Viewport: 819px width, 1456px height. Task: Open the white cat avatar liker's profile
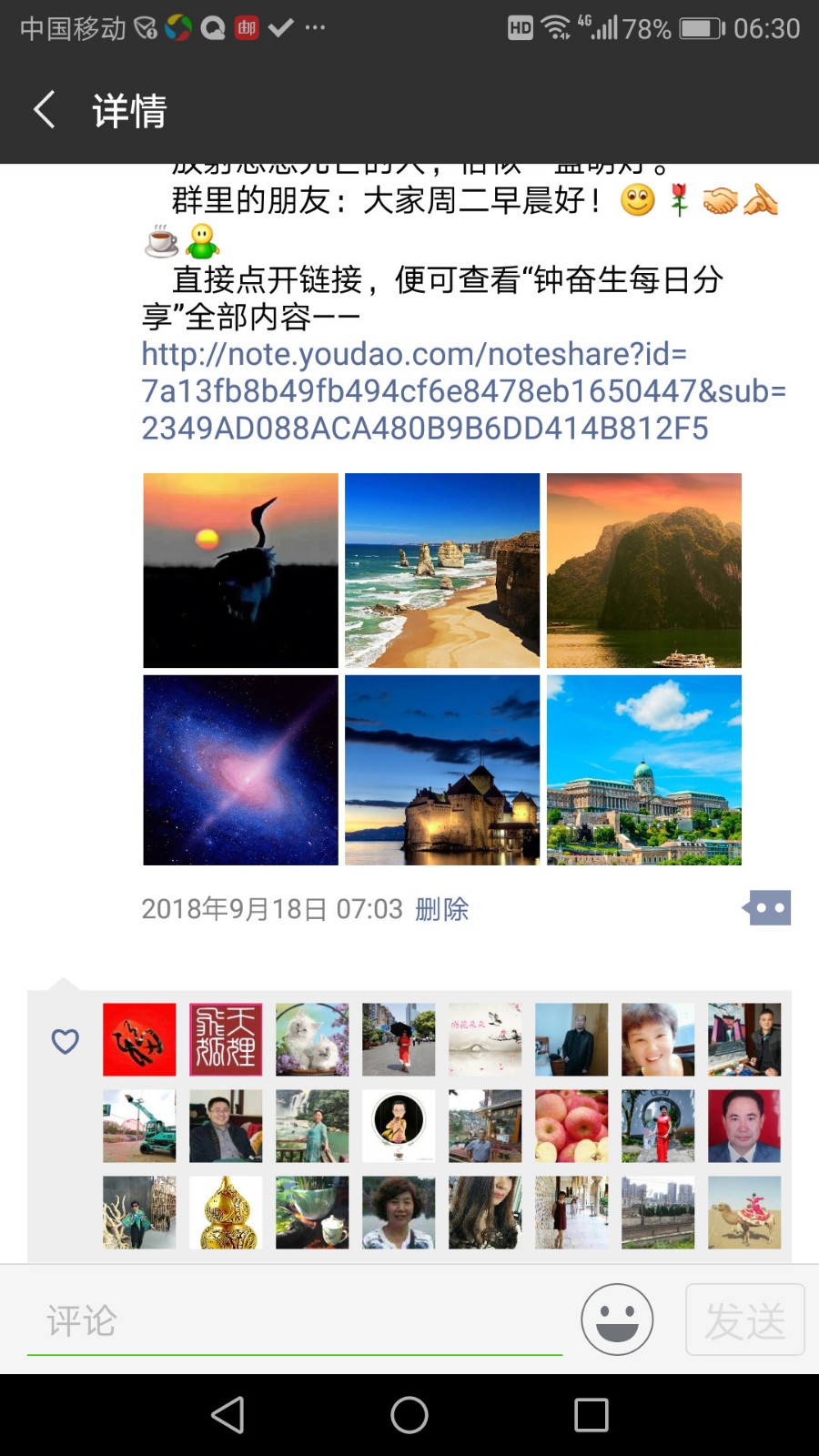tap(312, 1039)
